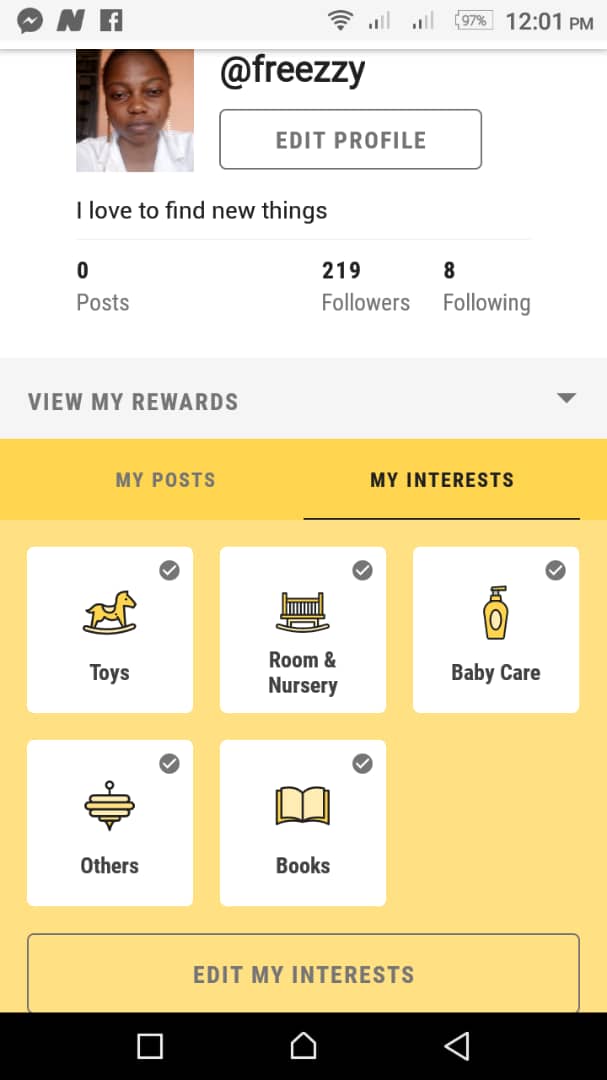This screenshot has height=1080, width=607.
Task: Open the Toys interest card
Action: click(110, 630)
